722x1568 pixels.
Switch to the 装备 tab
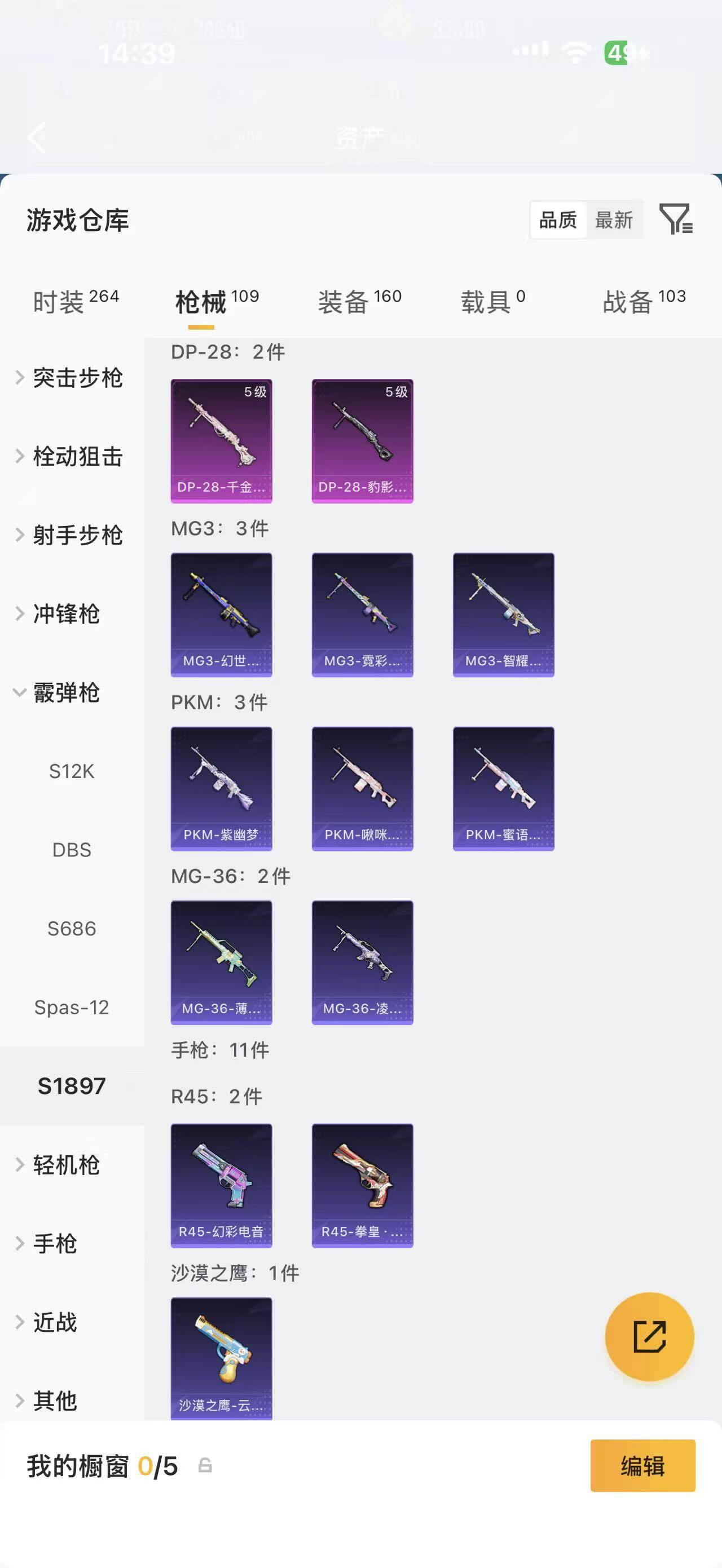point(359,301)
